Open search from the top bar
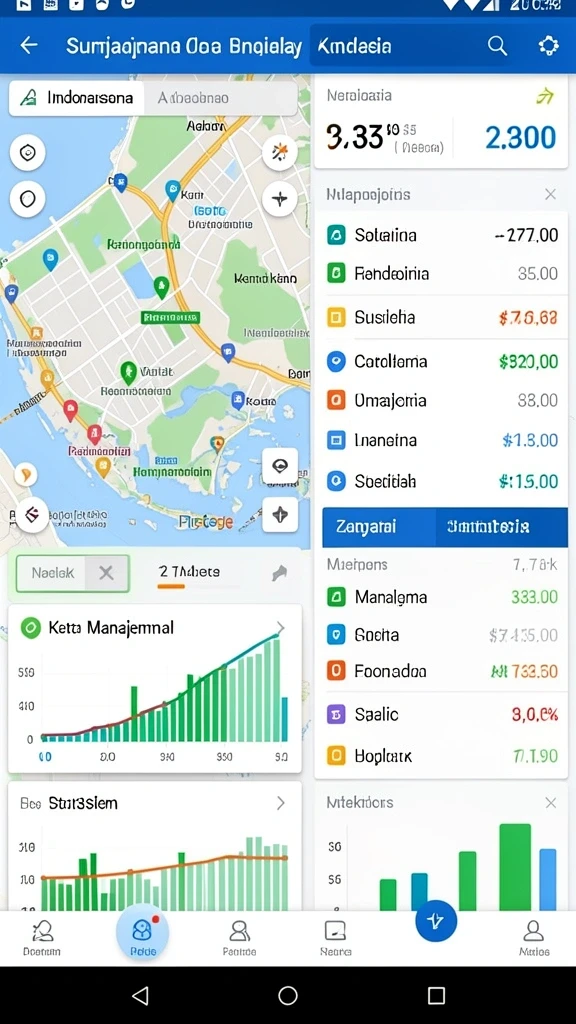Image resolution: width=576 pixels, height=1024 pixels. point(498,46)
